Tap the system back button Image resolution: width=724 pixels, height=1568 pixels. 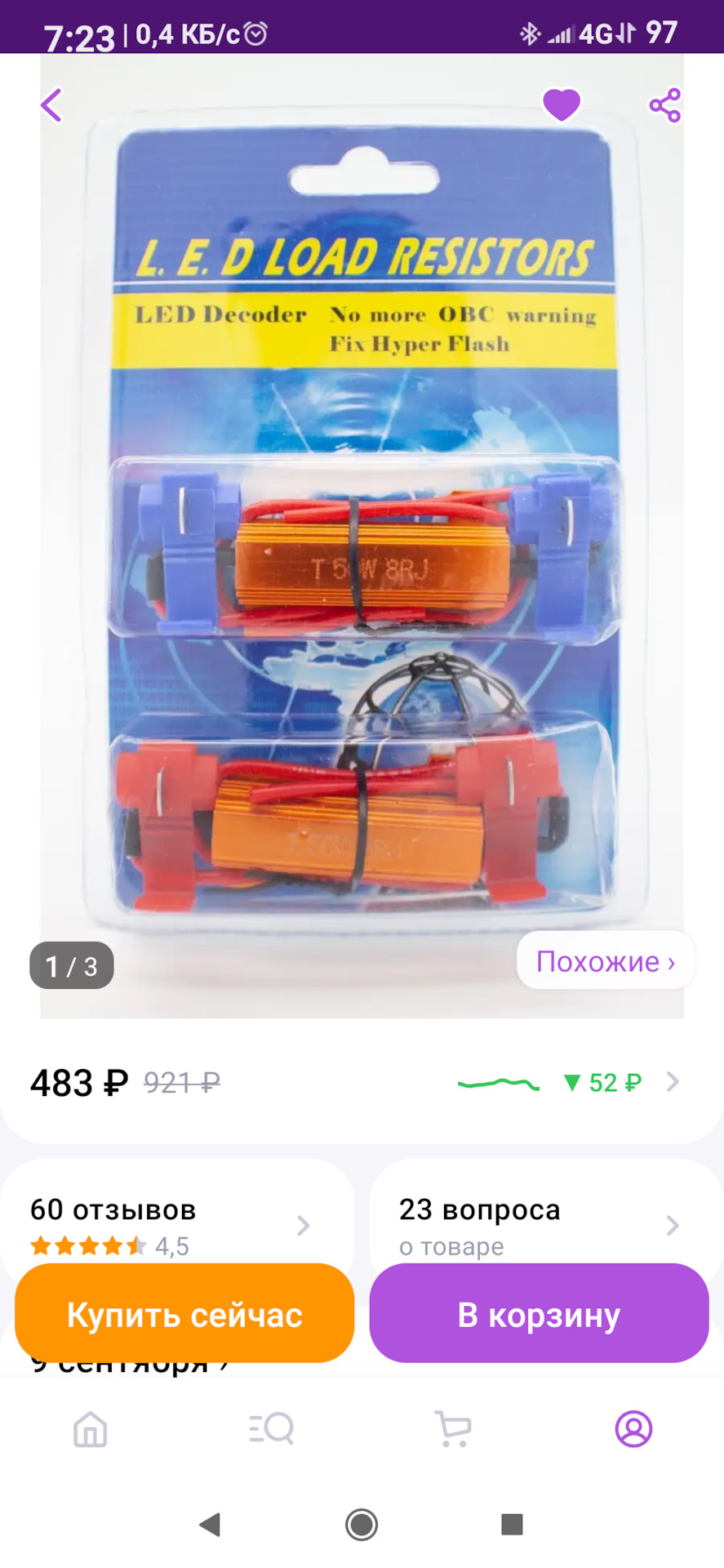pyautogui.click(x=210, y=1524)
